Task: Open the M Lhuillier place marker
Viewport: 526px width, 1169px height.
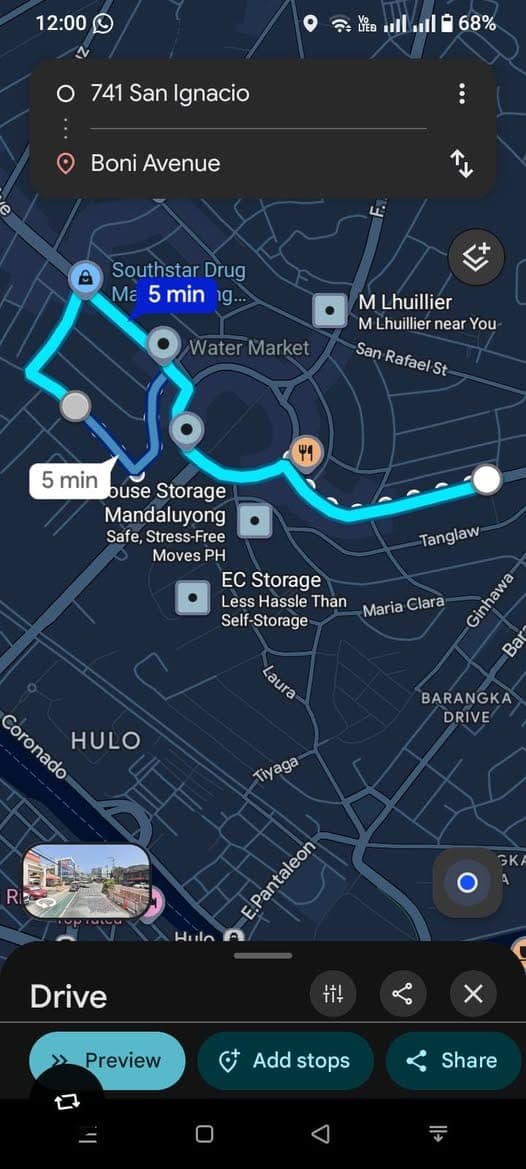Action: (x=330, y=309)
